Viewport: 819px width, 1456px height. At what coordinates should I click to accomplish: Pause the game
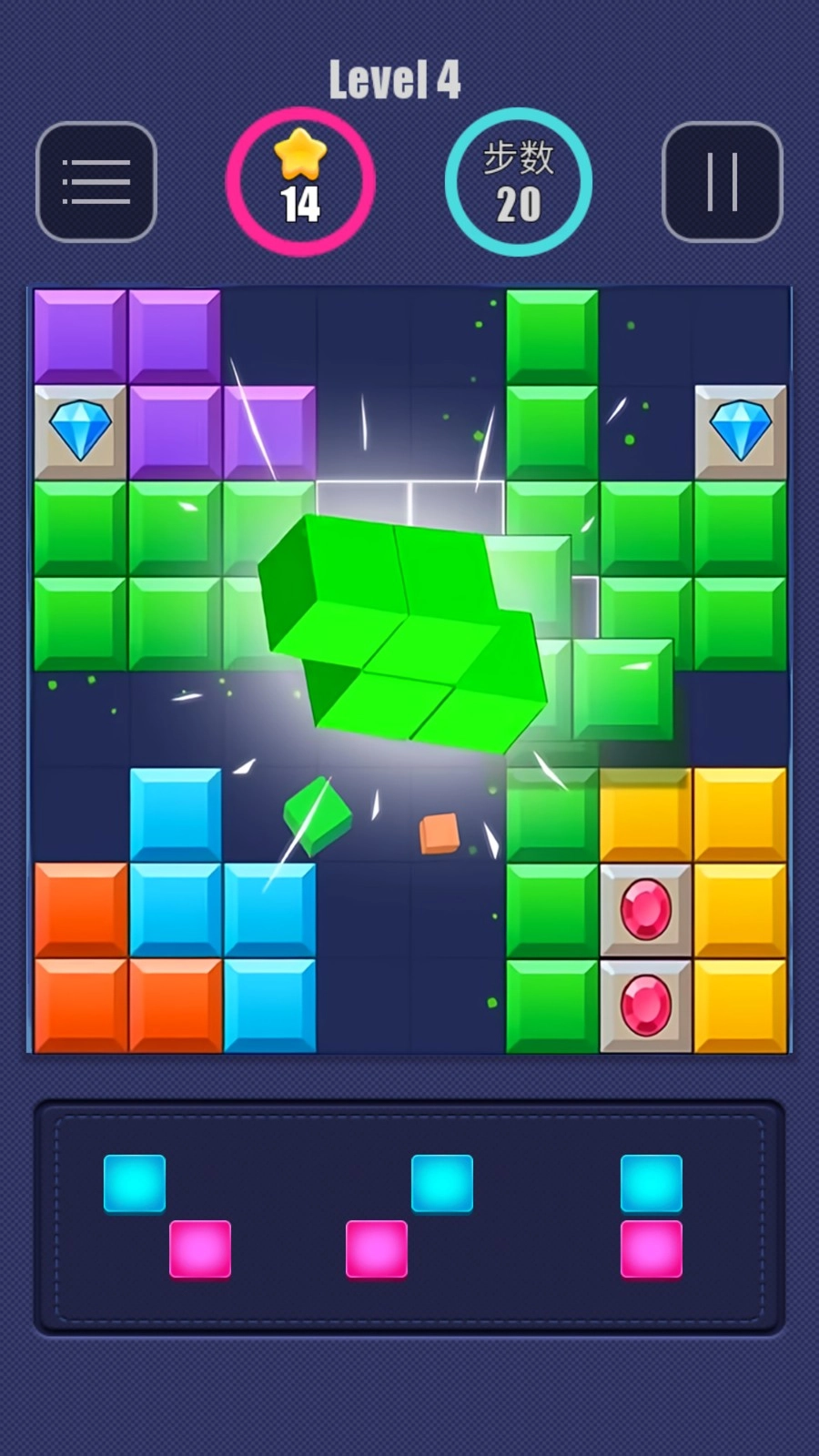click(x=722, y=182)
